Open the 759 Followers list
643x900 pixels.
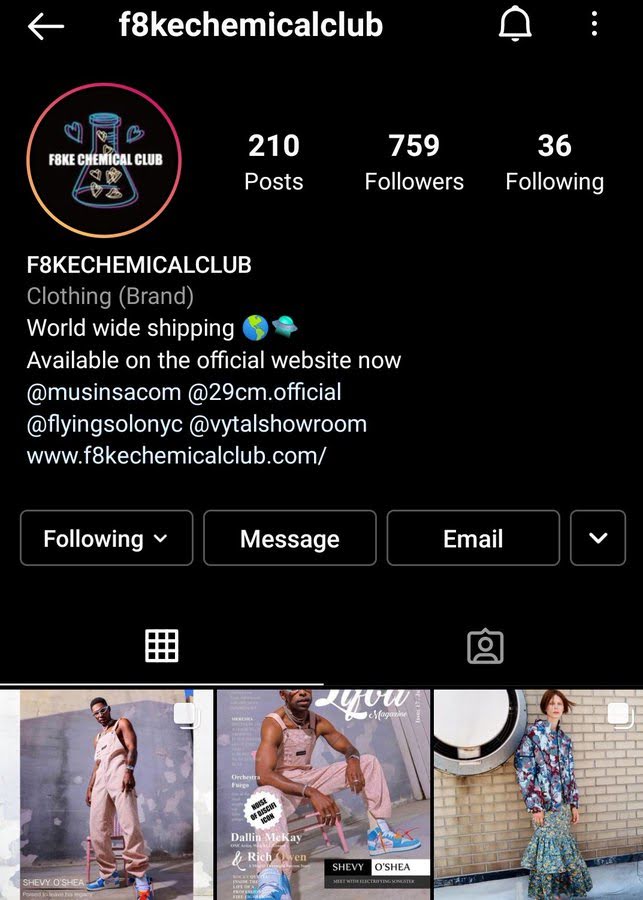point(414,162)
